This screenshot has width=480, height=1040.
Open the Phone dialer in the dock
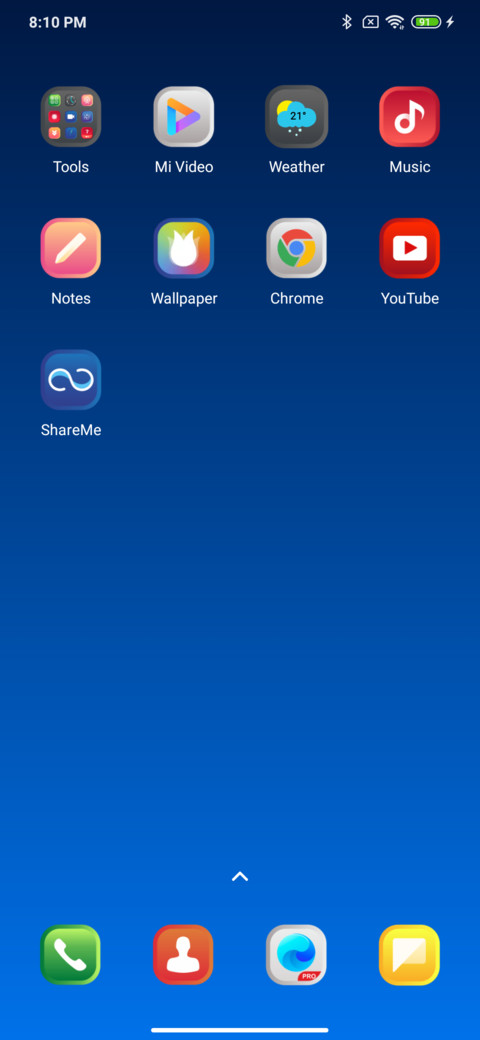coord(71,955)
